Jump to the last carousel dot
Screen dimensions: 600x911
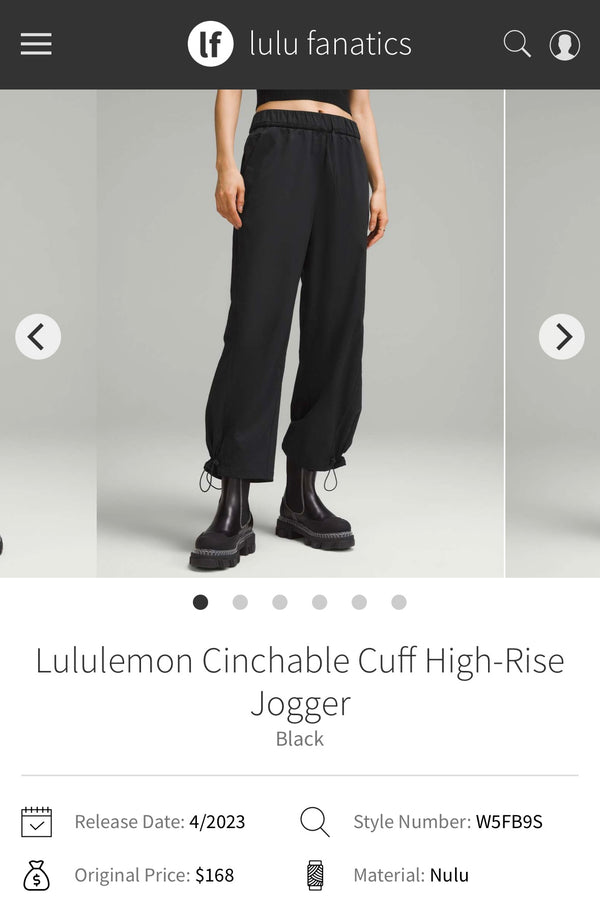coord(399,602)
